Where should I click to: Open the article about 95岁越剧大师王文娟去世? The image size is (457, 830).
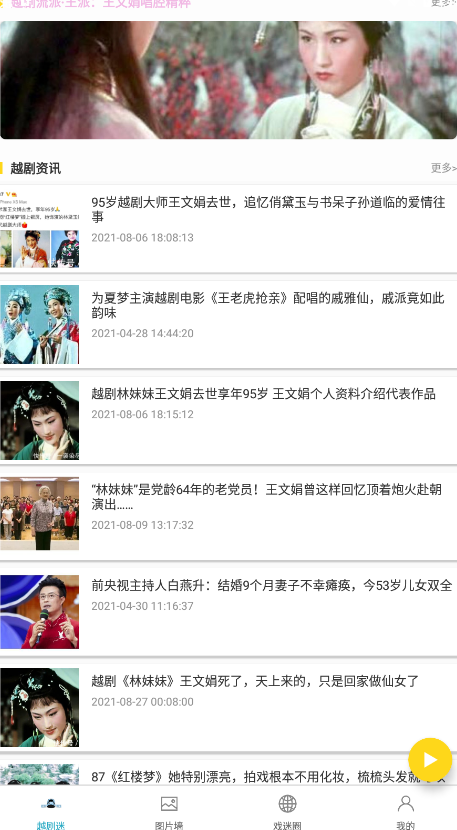(228, 229)
